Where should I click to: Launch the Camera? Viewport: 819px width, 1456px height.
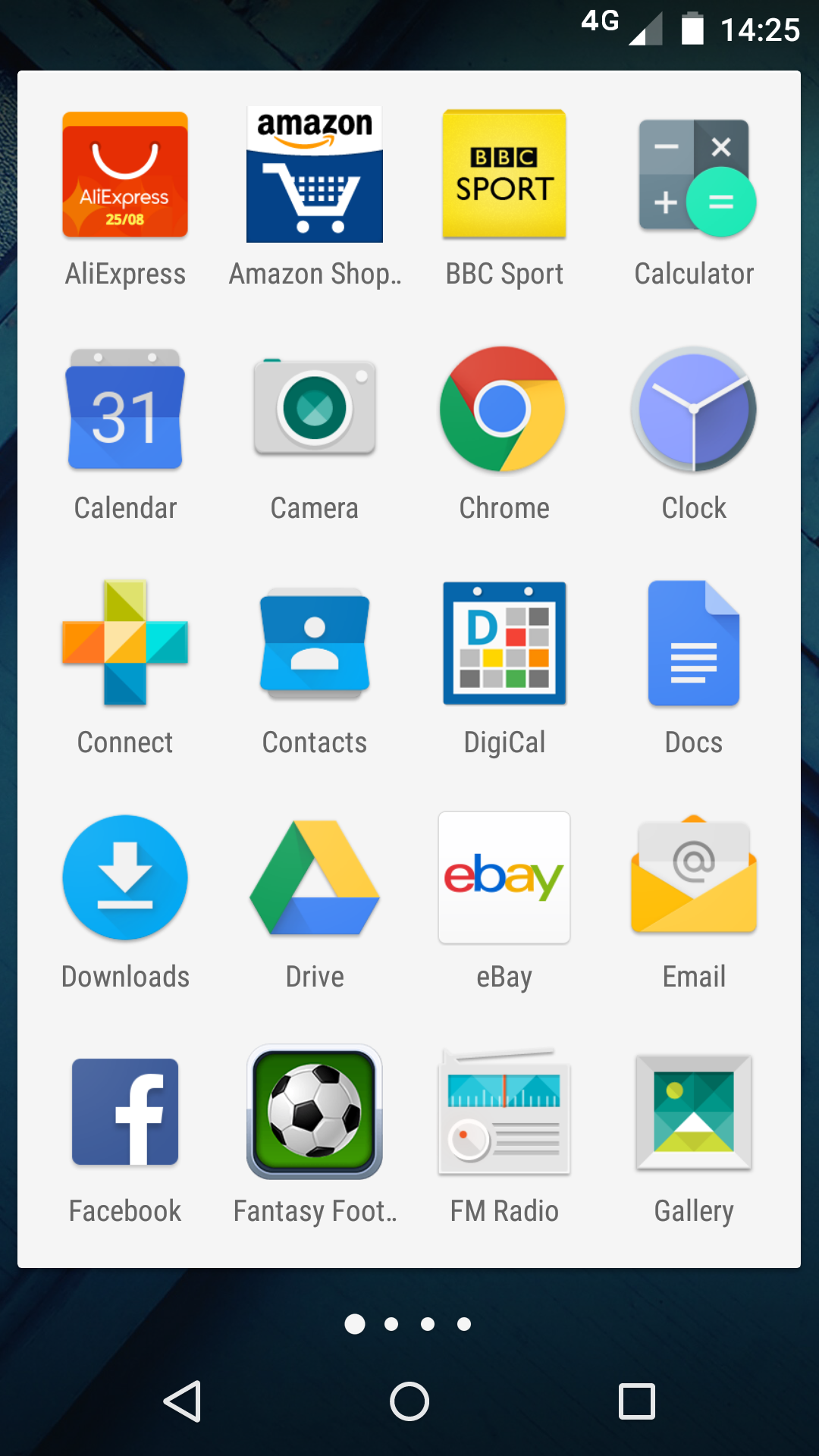315,409
